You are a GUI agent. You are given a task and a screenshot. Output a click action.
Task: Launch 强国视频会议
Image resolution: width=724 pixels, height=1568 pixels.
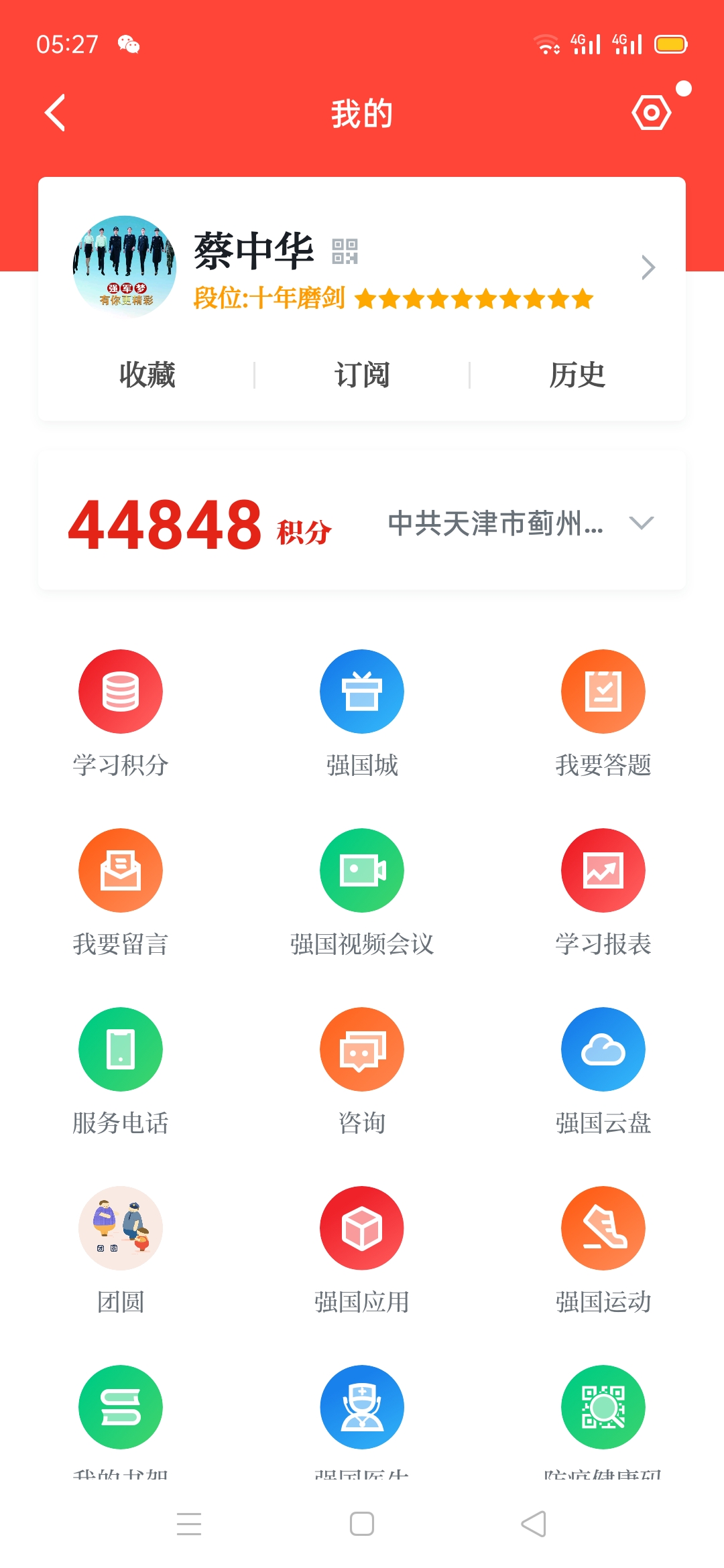tap(362, 870)
